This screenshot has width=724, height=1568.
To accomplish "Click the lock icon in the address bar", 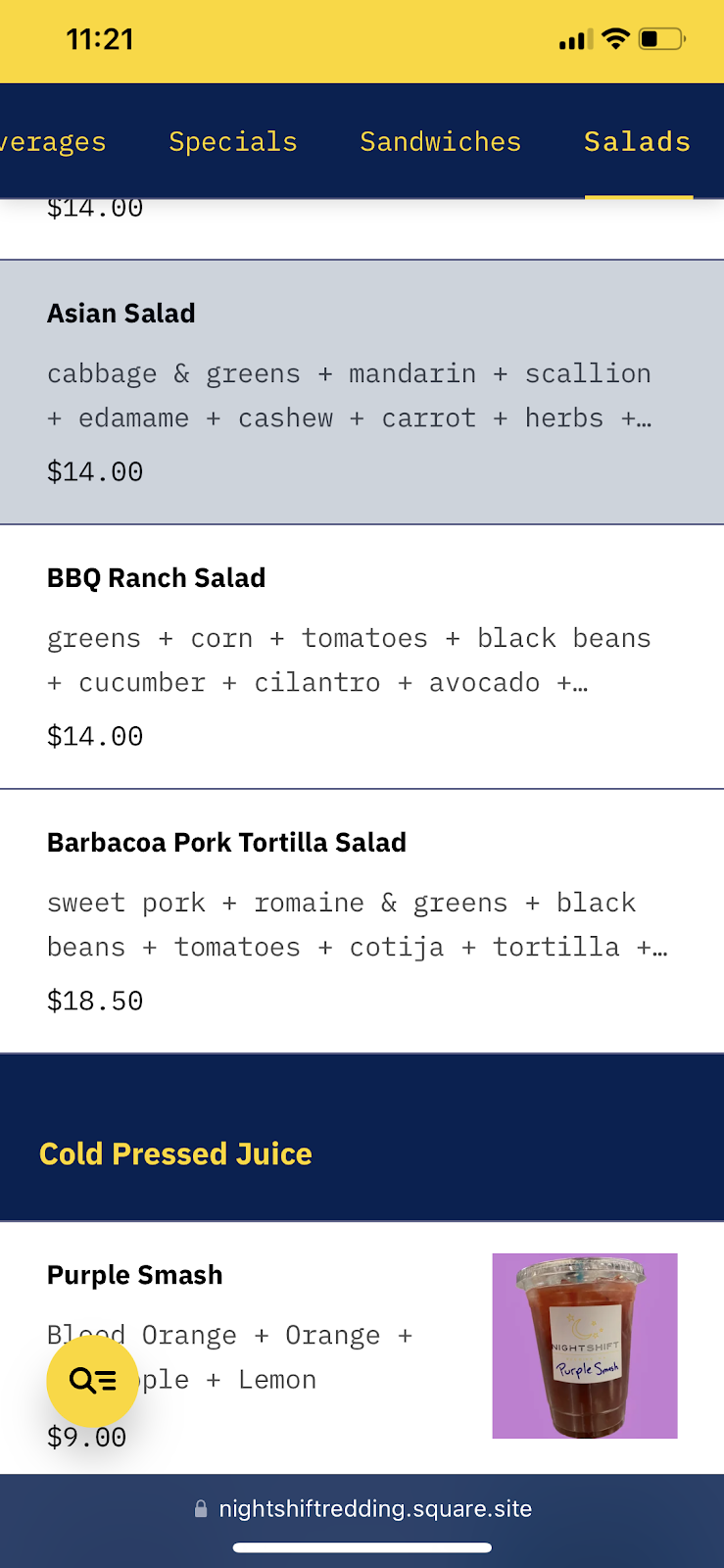I will click(x=201, y=1509).
